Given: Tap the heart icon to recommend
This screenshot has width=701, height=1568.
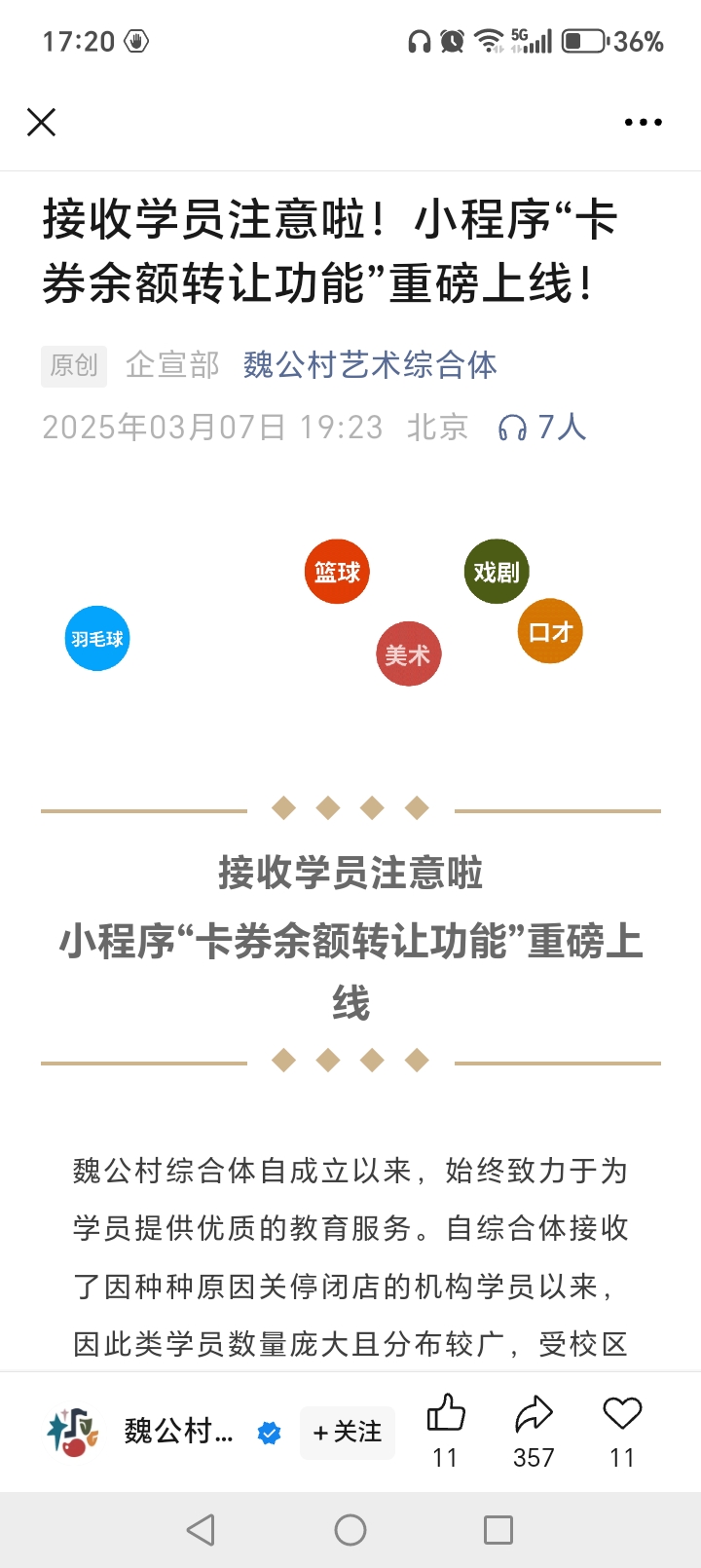Looking at the screenshot, I should pyautogui.click(x=622, y=1413).
